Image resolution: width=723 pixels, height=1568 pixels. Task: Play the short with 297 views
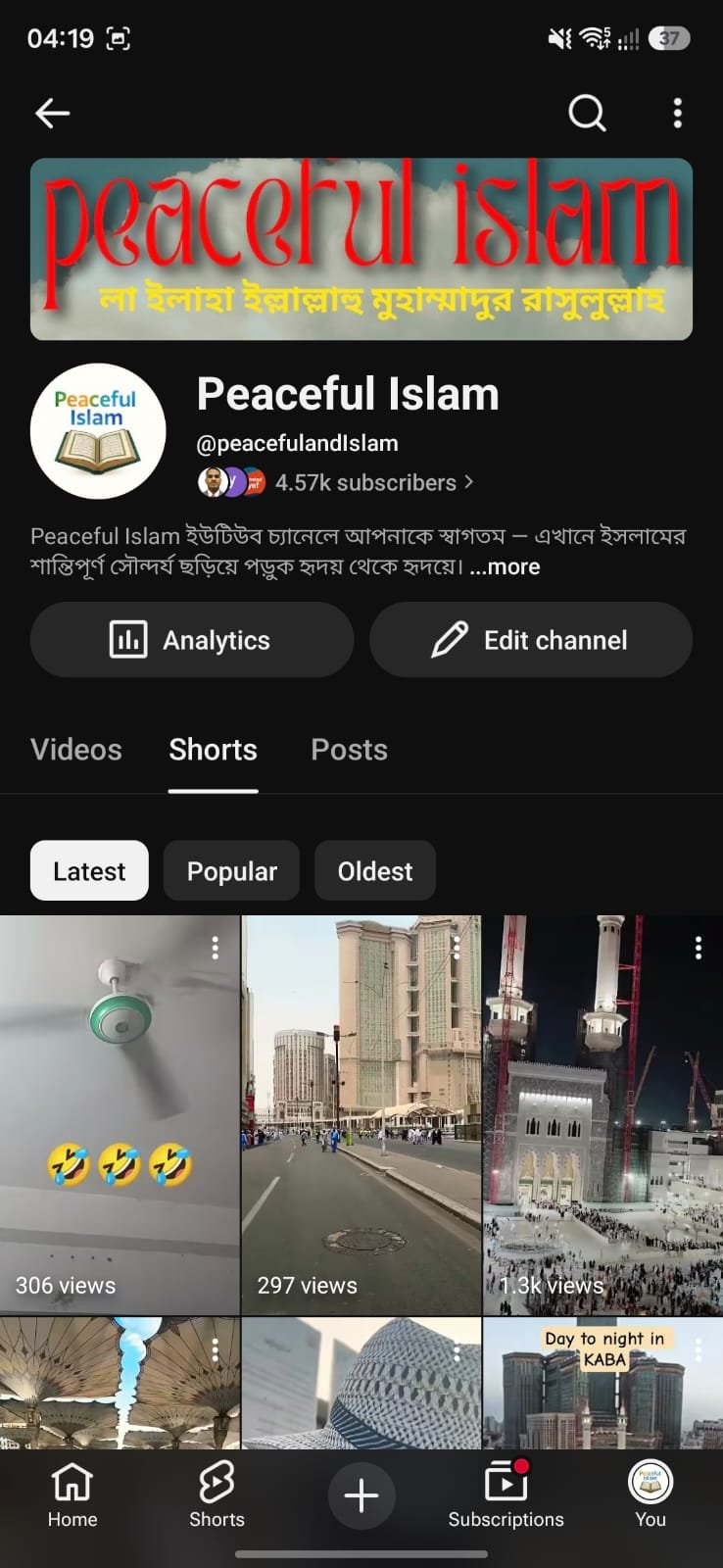pos(361,1115)
